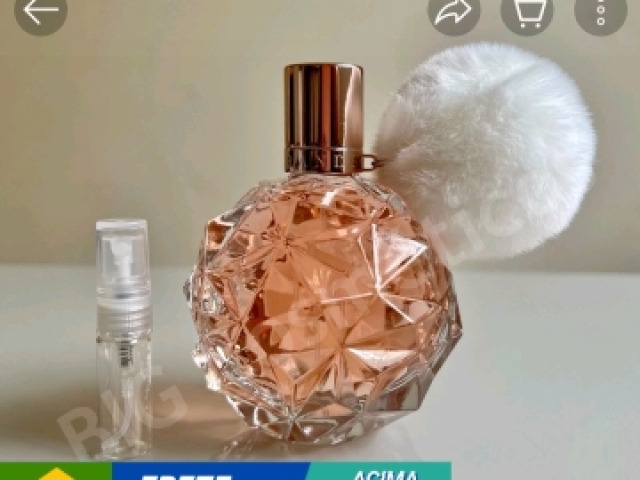Open the shopping cart
640x480 pixels.
click(527, 12)
